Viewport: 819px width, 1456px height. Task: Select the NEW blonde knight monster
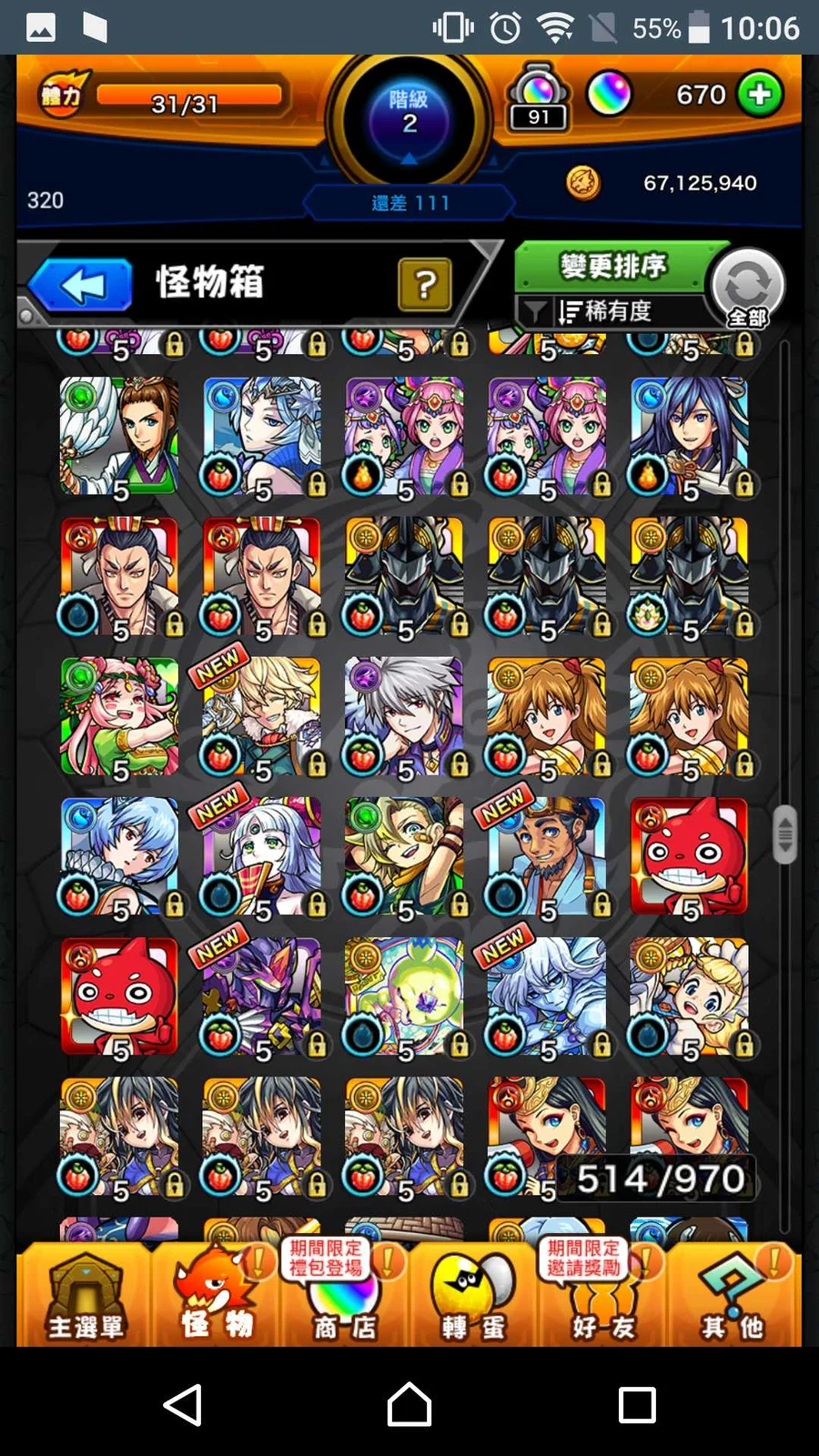point(262,717)
